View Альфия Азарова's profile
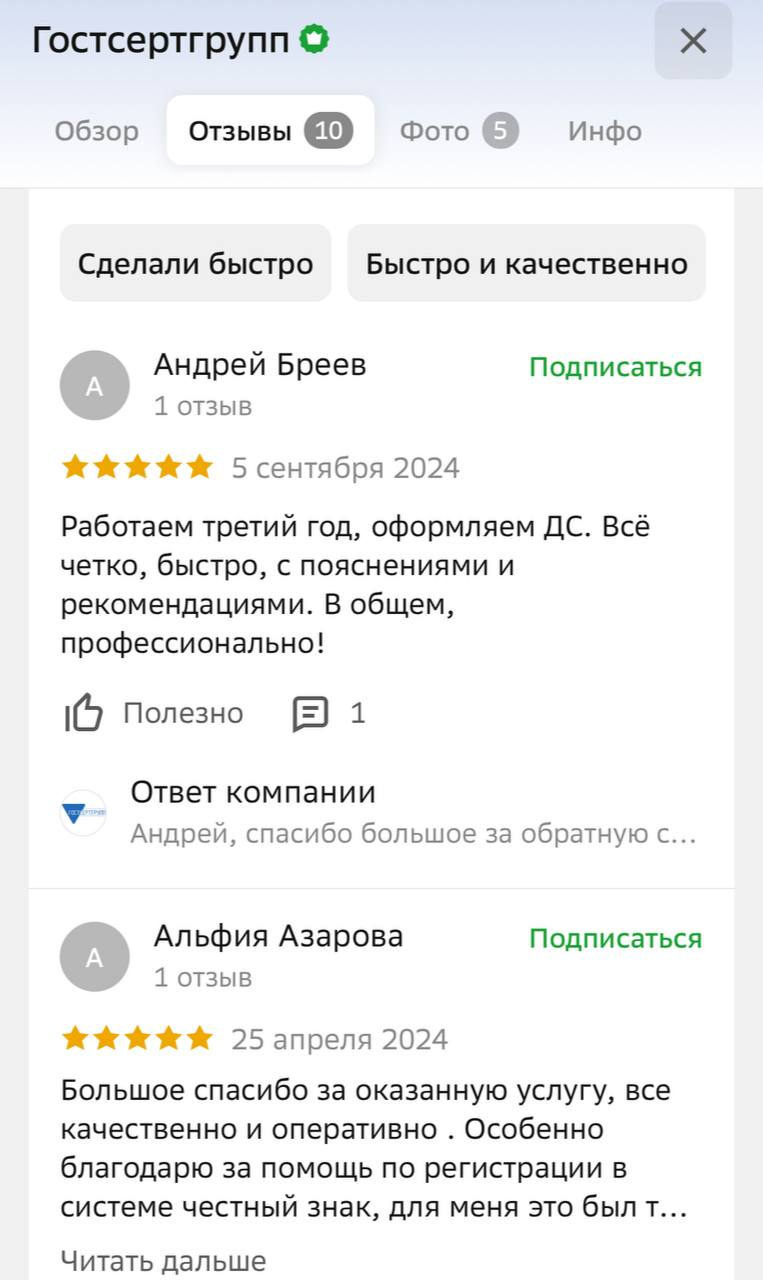The width and height of the screenshot is (763, 1280). tap(279, 936)
